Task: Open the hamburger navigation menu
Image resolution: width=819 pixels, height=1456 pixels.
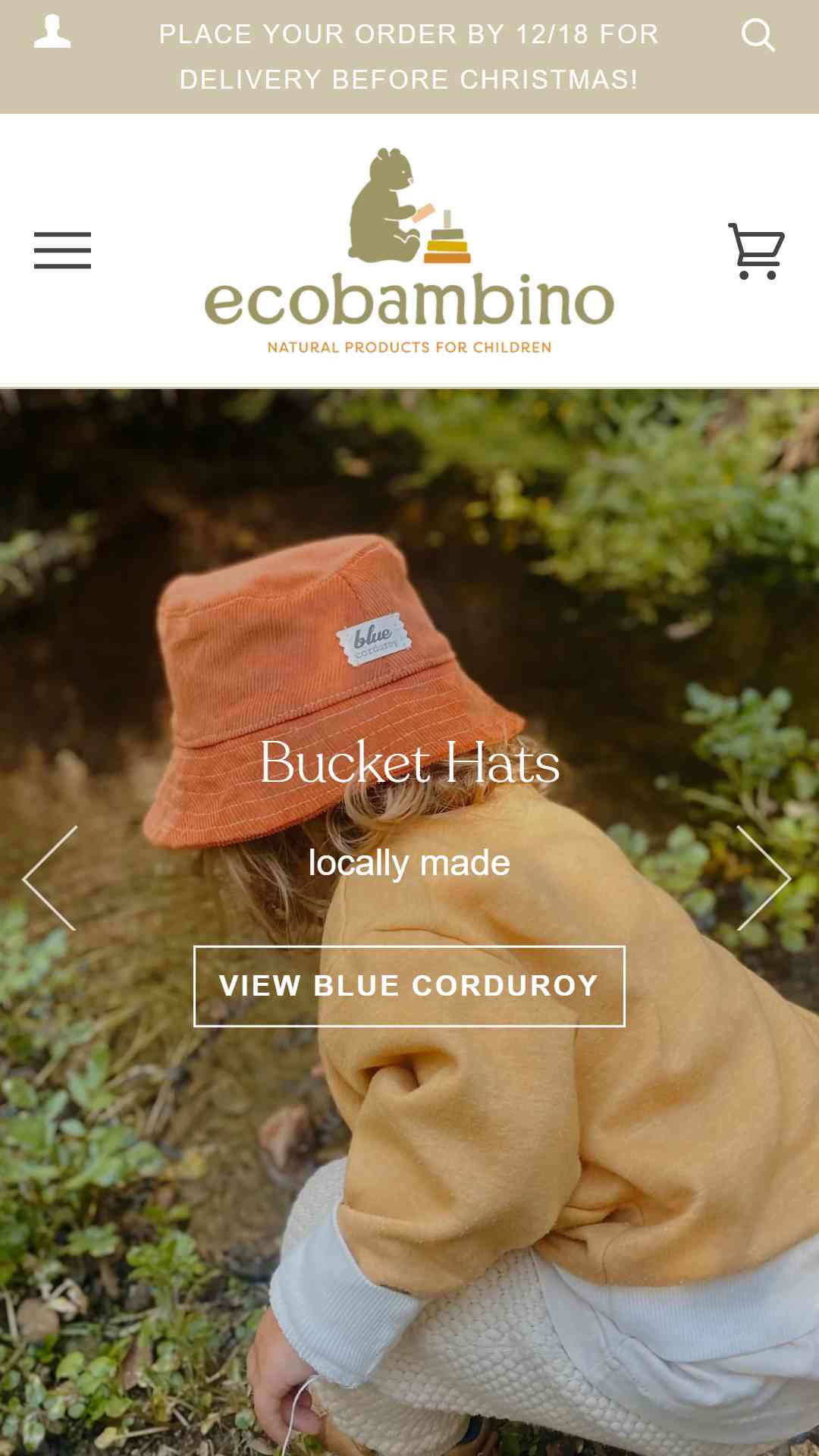Action: pyautogui.click(x=62, y=250)
